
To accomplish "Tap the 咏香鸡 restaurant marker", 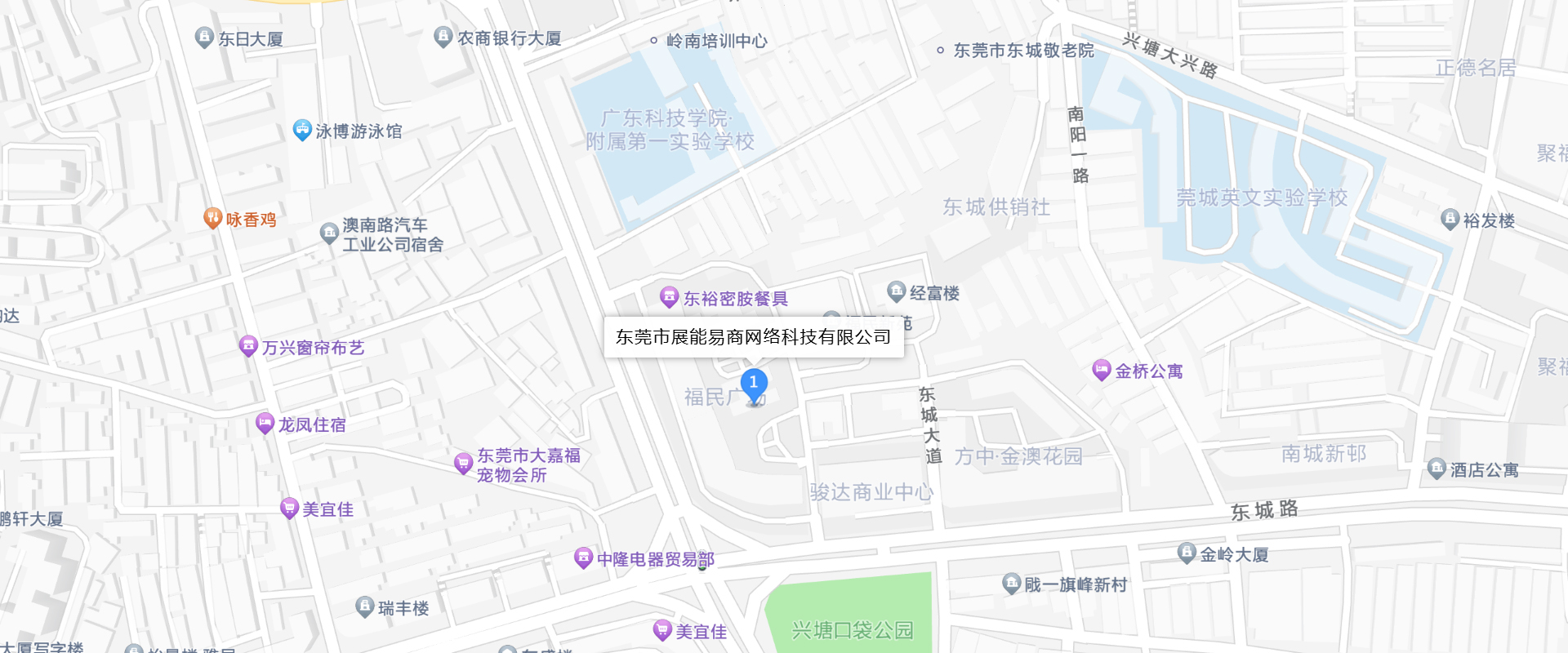I will click(212, 218).
